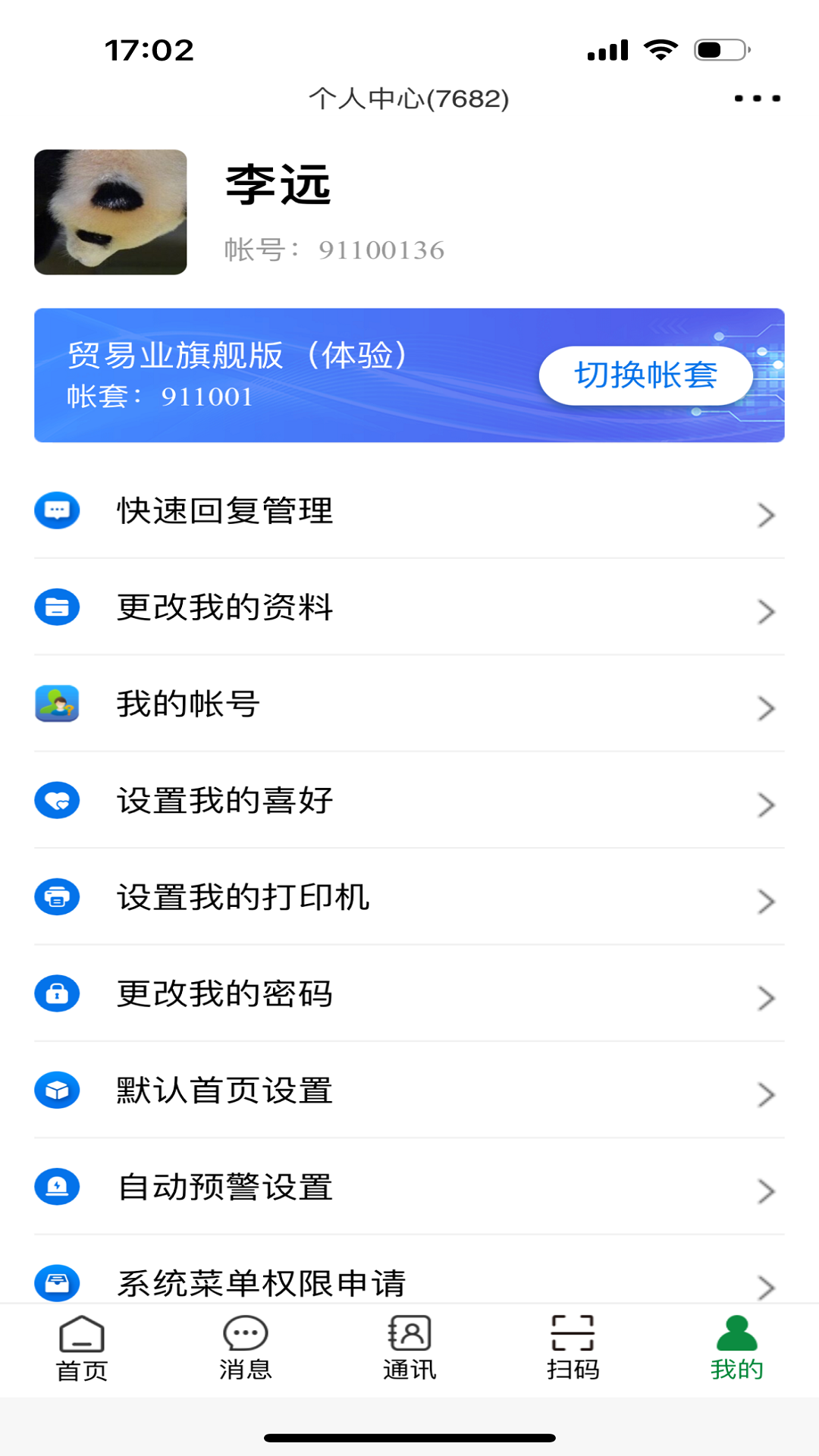Viewport: 819px width, 1456px height.
Task: Open the 我的帐号 avatar icon
Action: coord(57,704)
